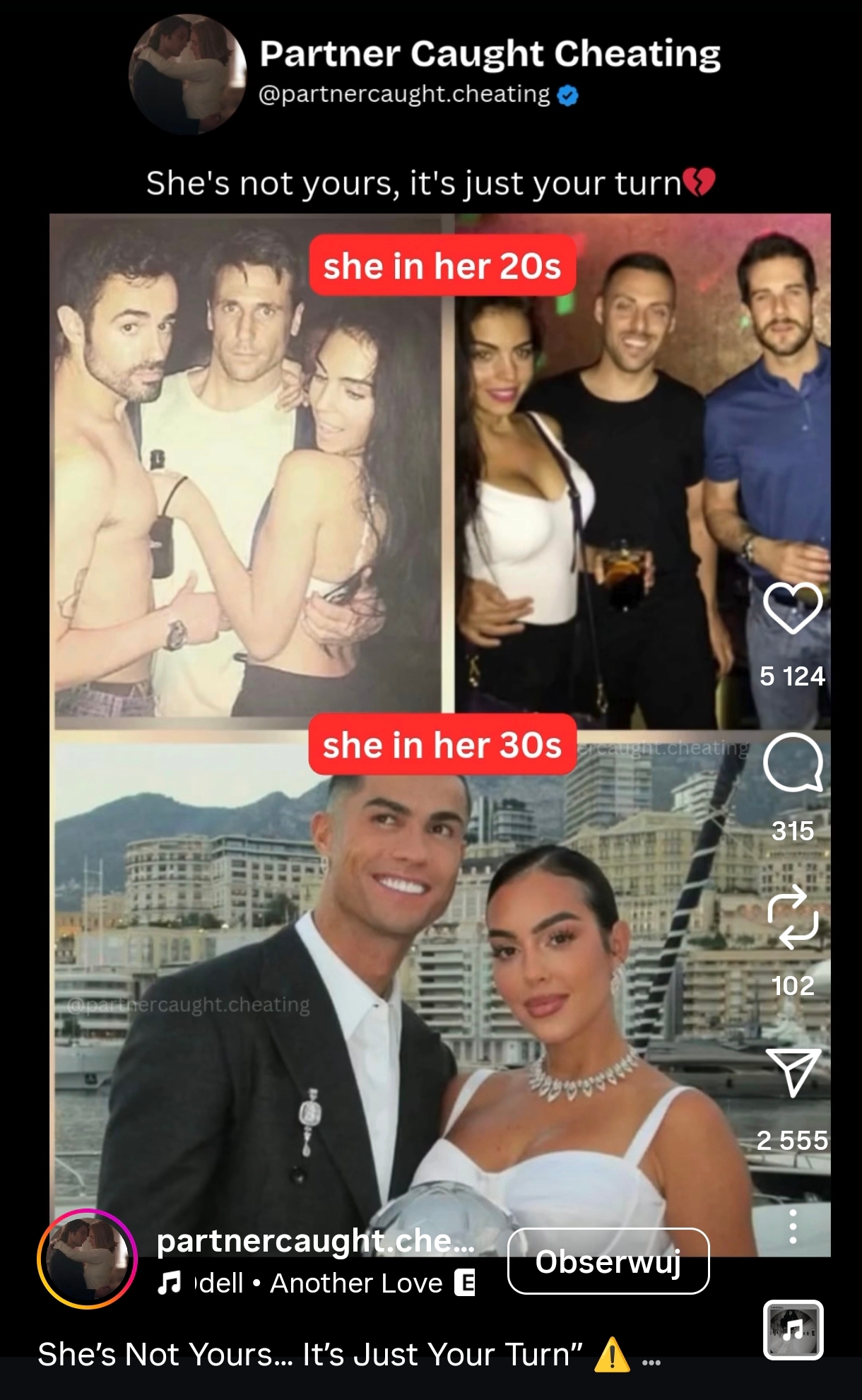The height and width of the screenshot is (1400, 862).
Task: Open the partnercaught.che... username link
Action: (315, 1241)
